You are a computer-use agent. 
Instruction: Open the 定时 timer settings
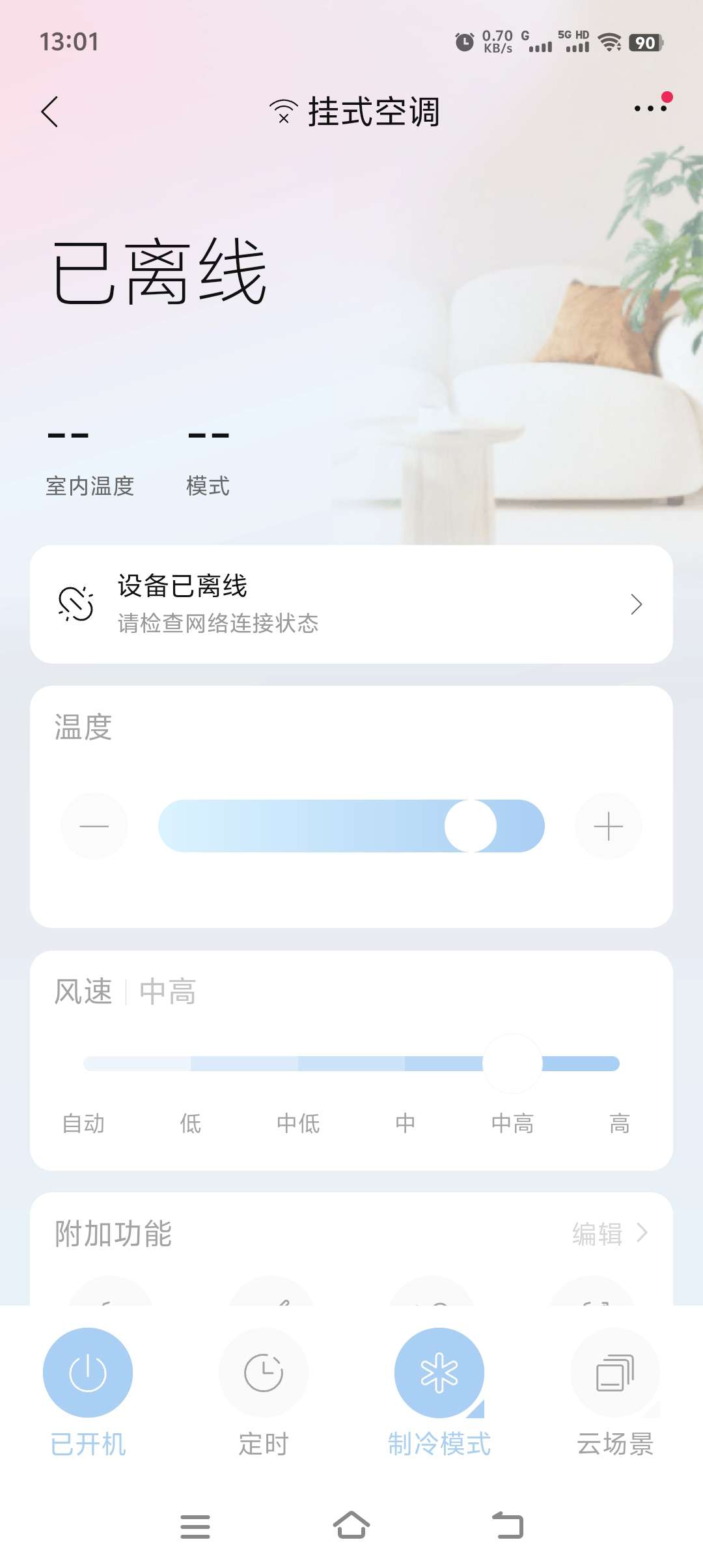264,1373
